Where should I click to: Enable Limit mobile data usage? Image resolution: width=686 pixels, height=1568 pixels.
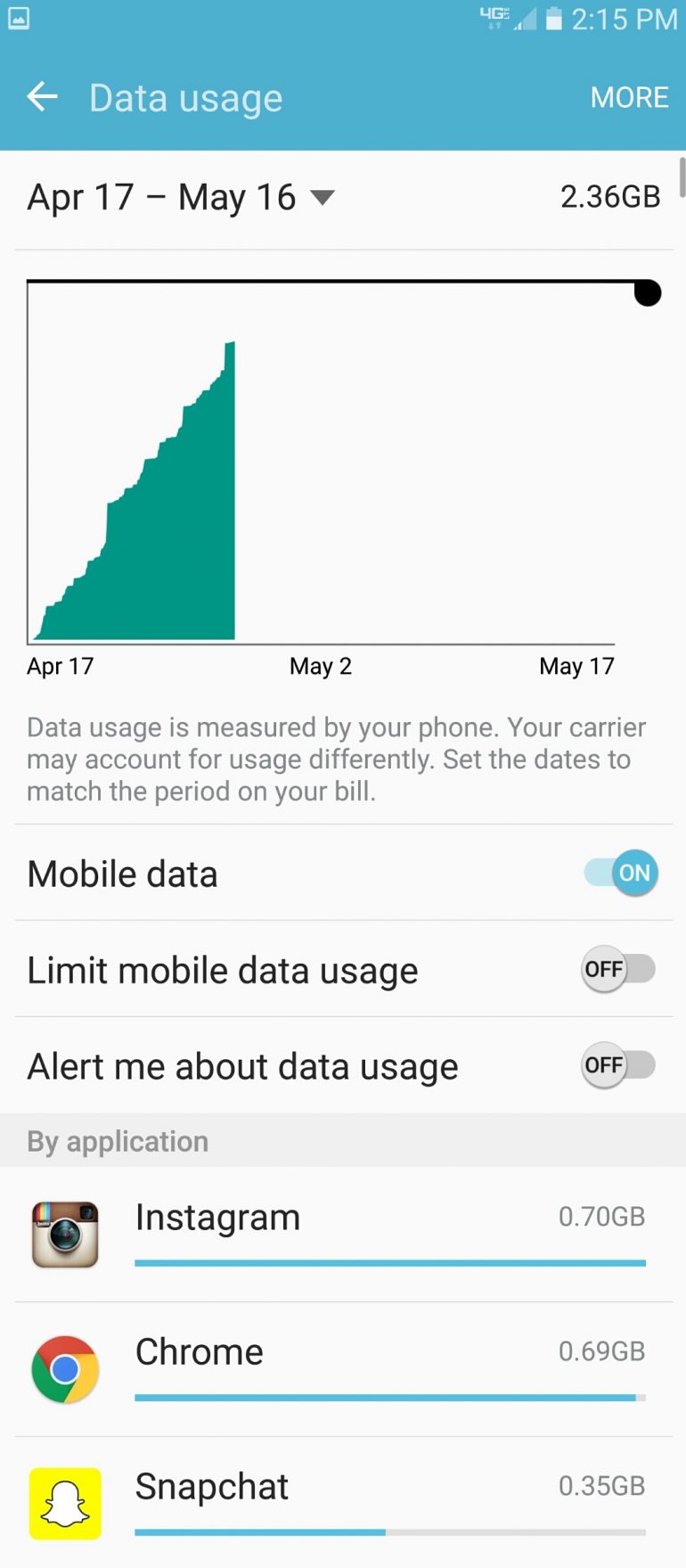point(618,969)
